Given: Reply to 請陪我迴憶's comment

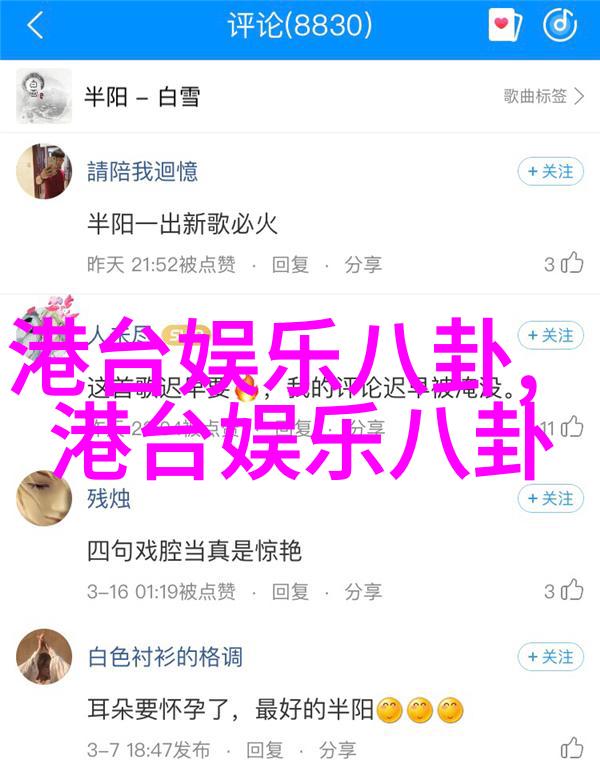Looking at the screenshot, I should (290, 265).
